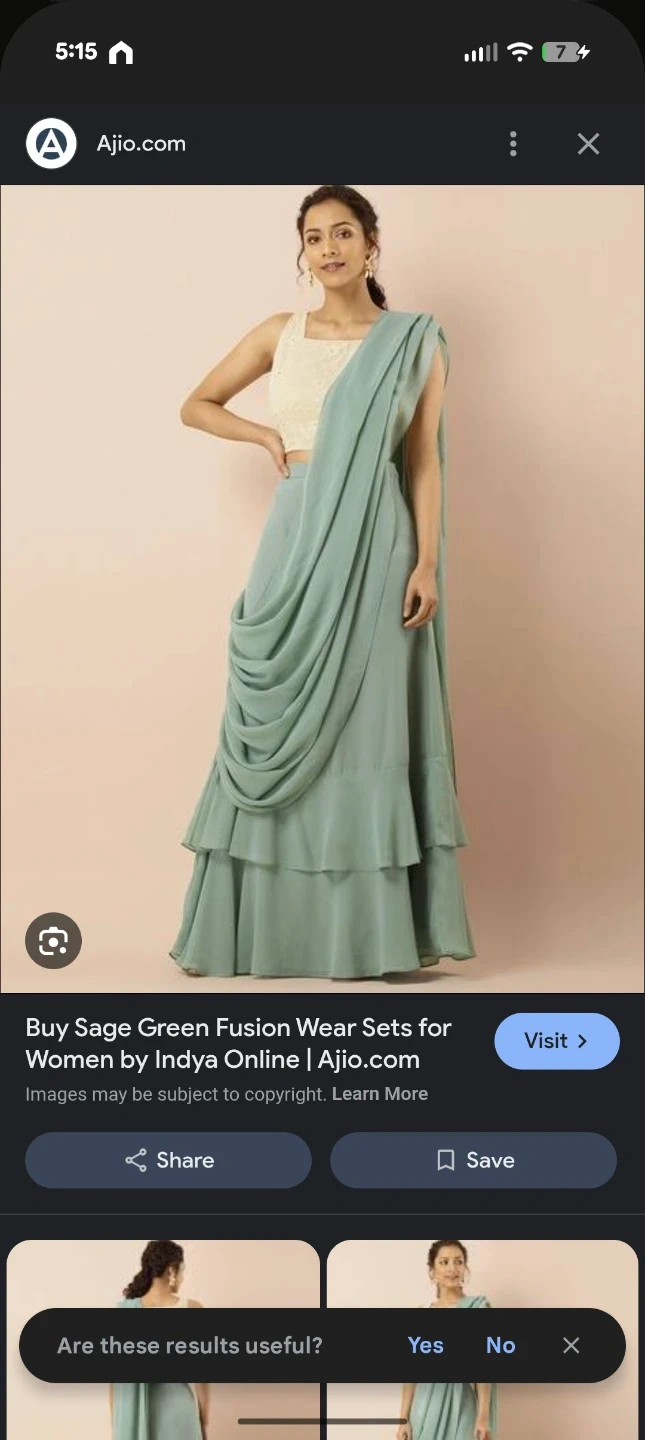
Task: Open the Learn More copyright link
Action: (x=380, y=1094)
